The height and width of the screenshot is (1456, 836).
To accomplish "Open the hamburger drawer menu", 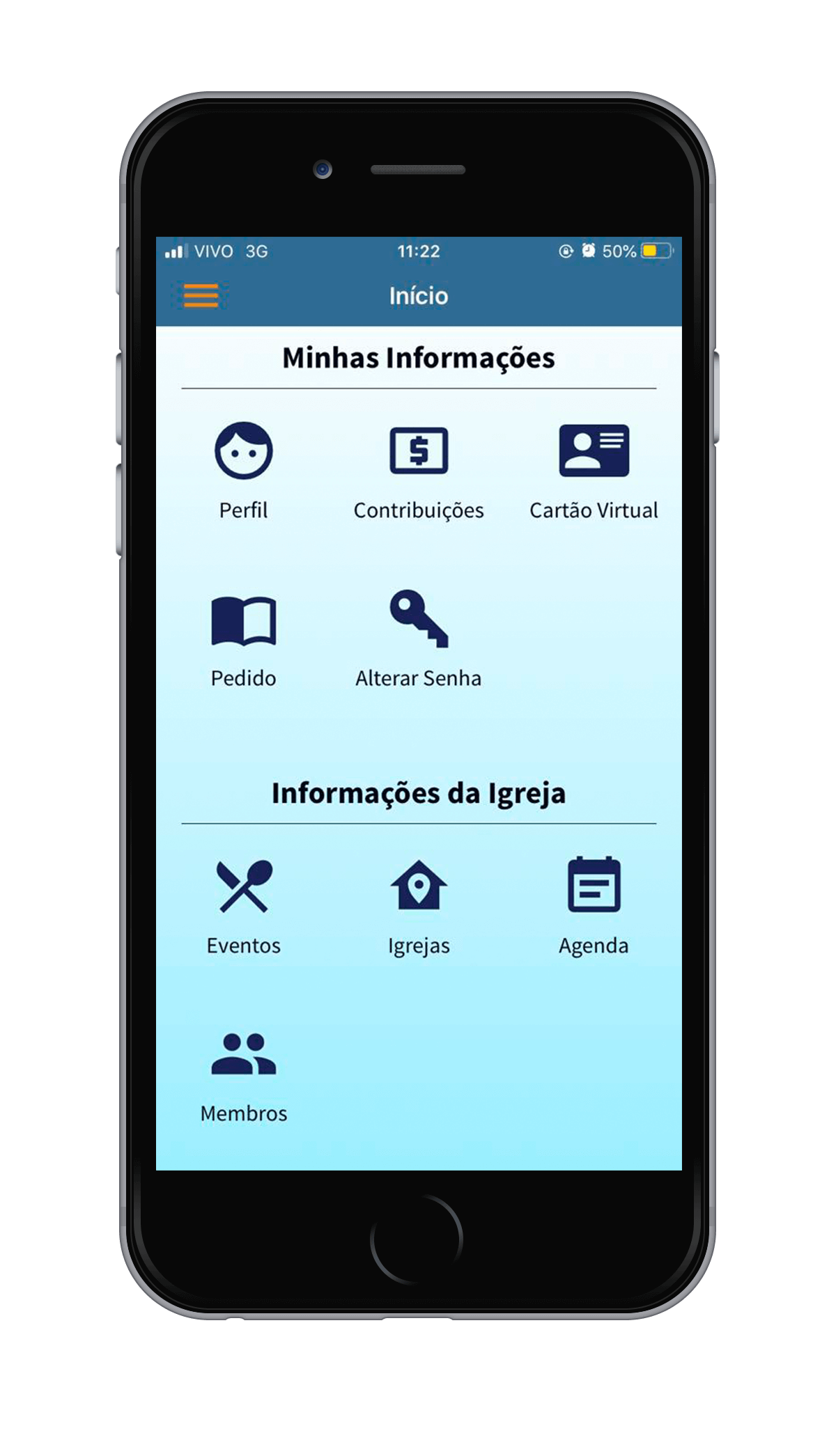I will pyautogui.click(x=201, y=296).
